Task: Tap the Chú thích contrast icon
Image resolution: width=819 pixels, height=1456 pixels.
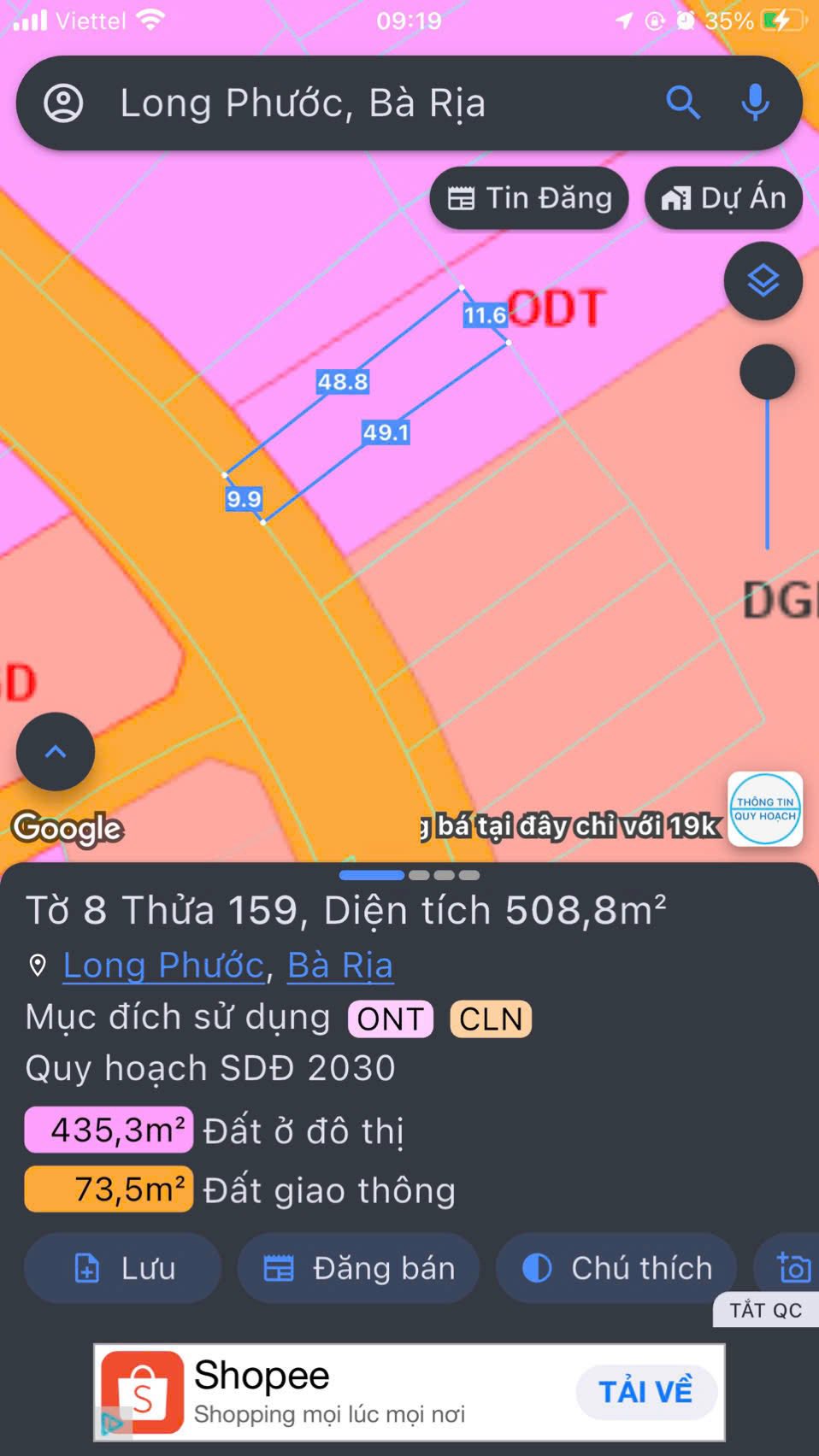Action: pos(538,1268)
